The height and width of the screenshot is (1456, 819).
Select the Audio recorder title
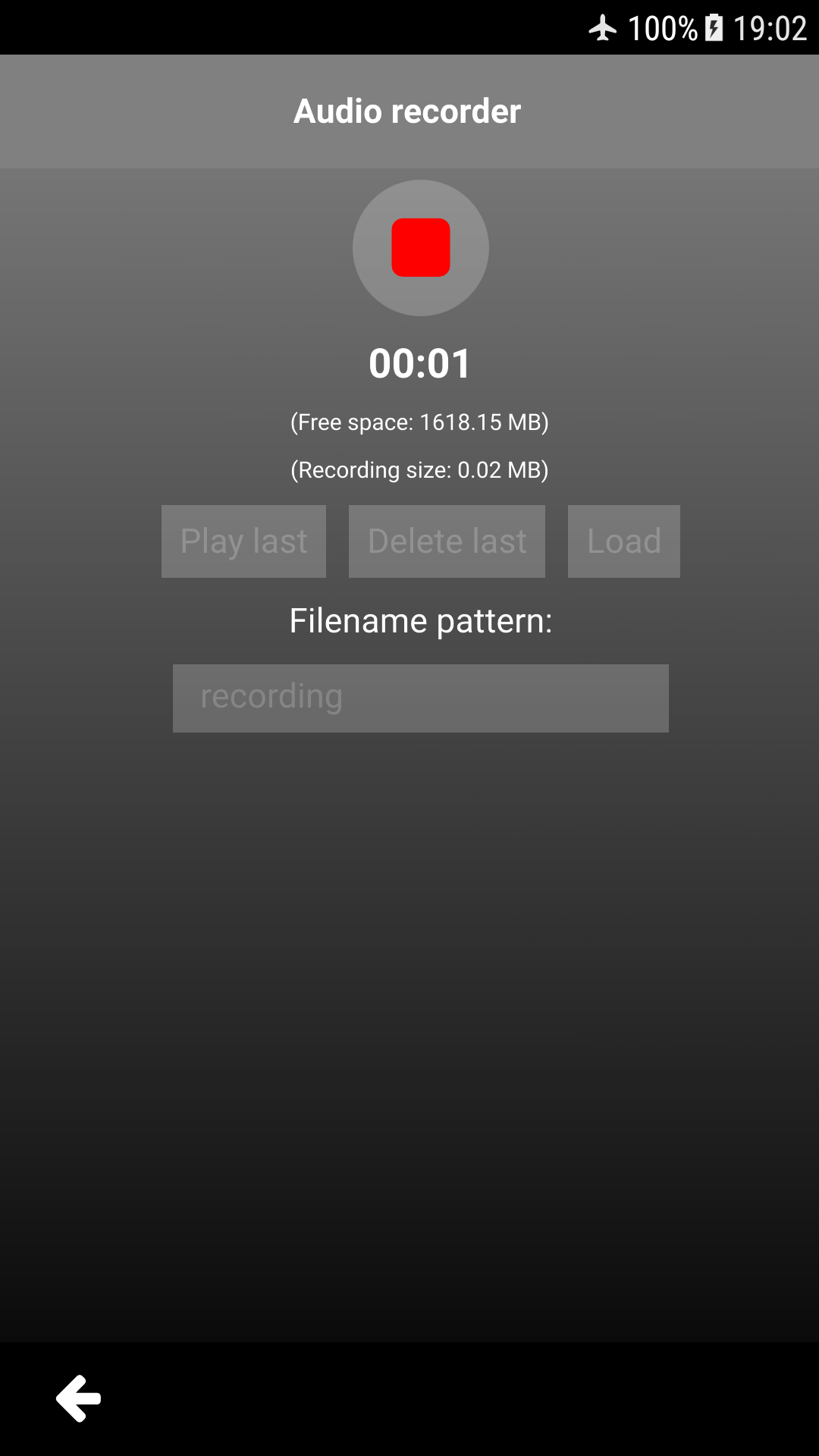[407, 111]
